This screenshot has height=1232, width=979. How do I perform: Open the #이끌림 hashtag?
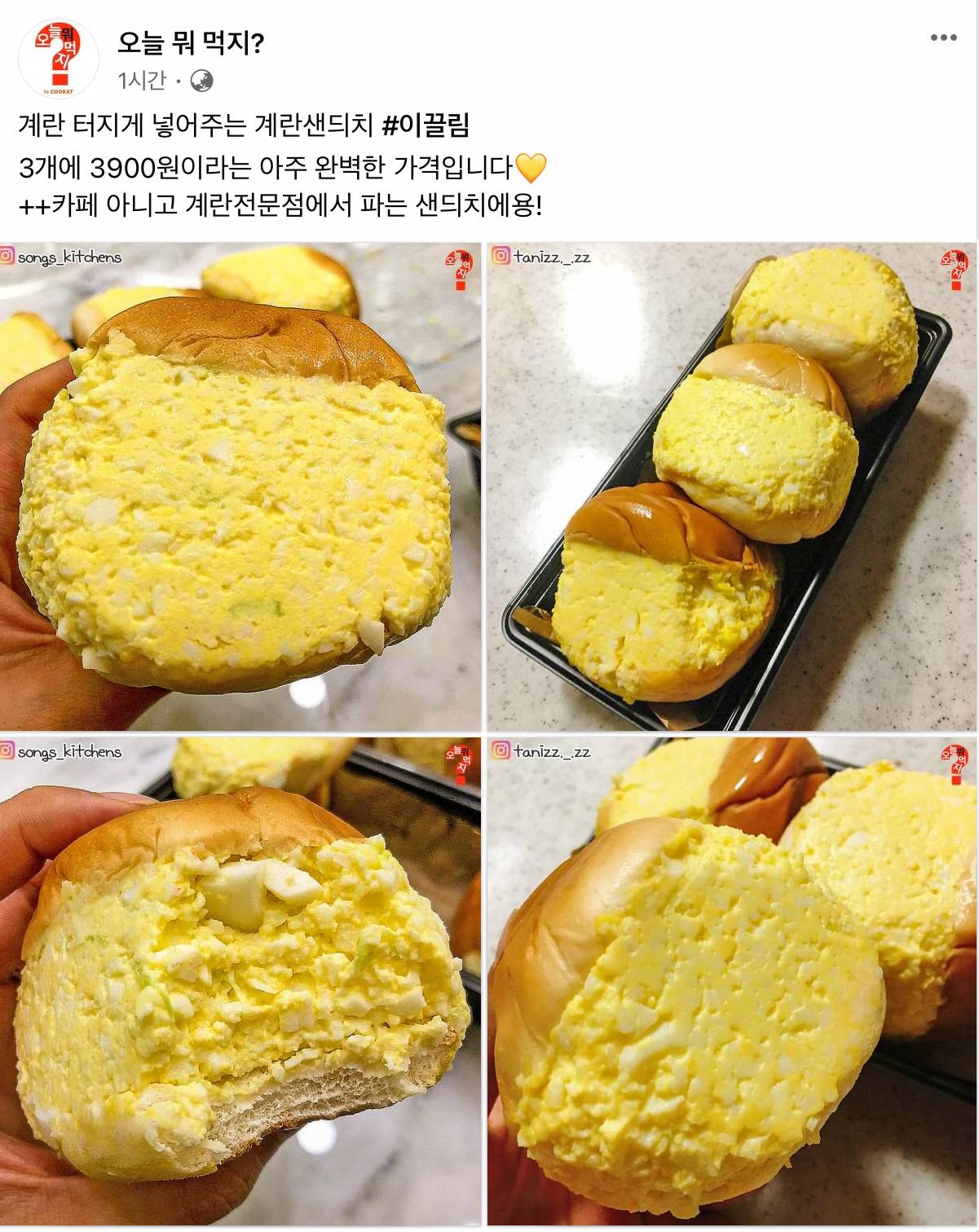click(426, 126)
